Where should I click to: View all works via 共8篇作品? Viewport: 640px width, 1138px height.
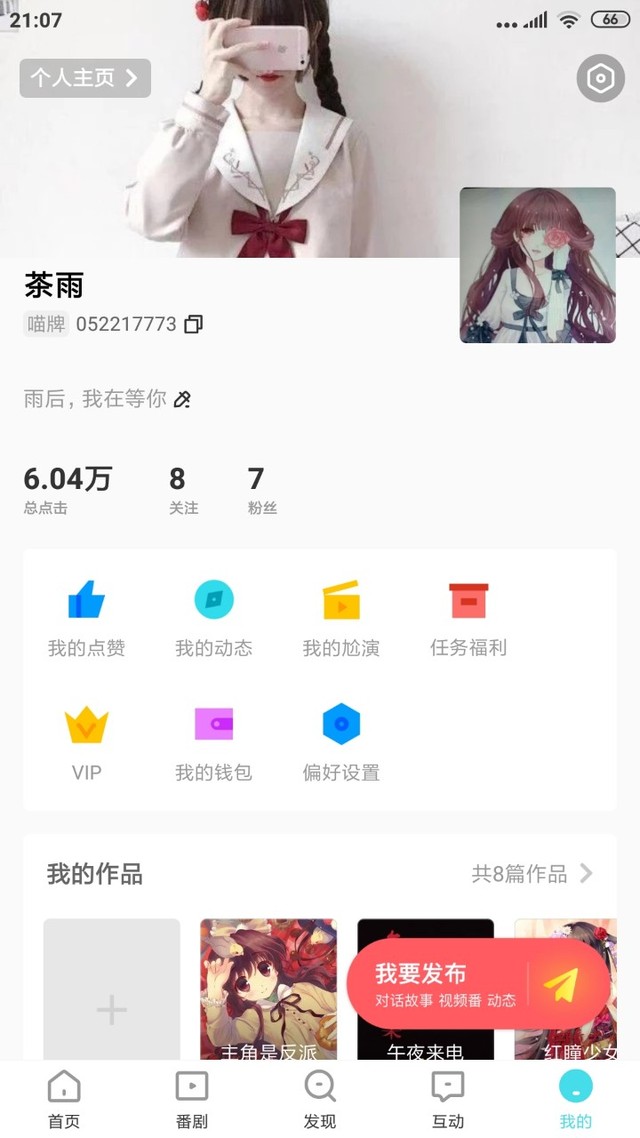click(532, 874)
